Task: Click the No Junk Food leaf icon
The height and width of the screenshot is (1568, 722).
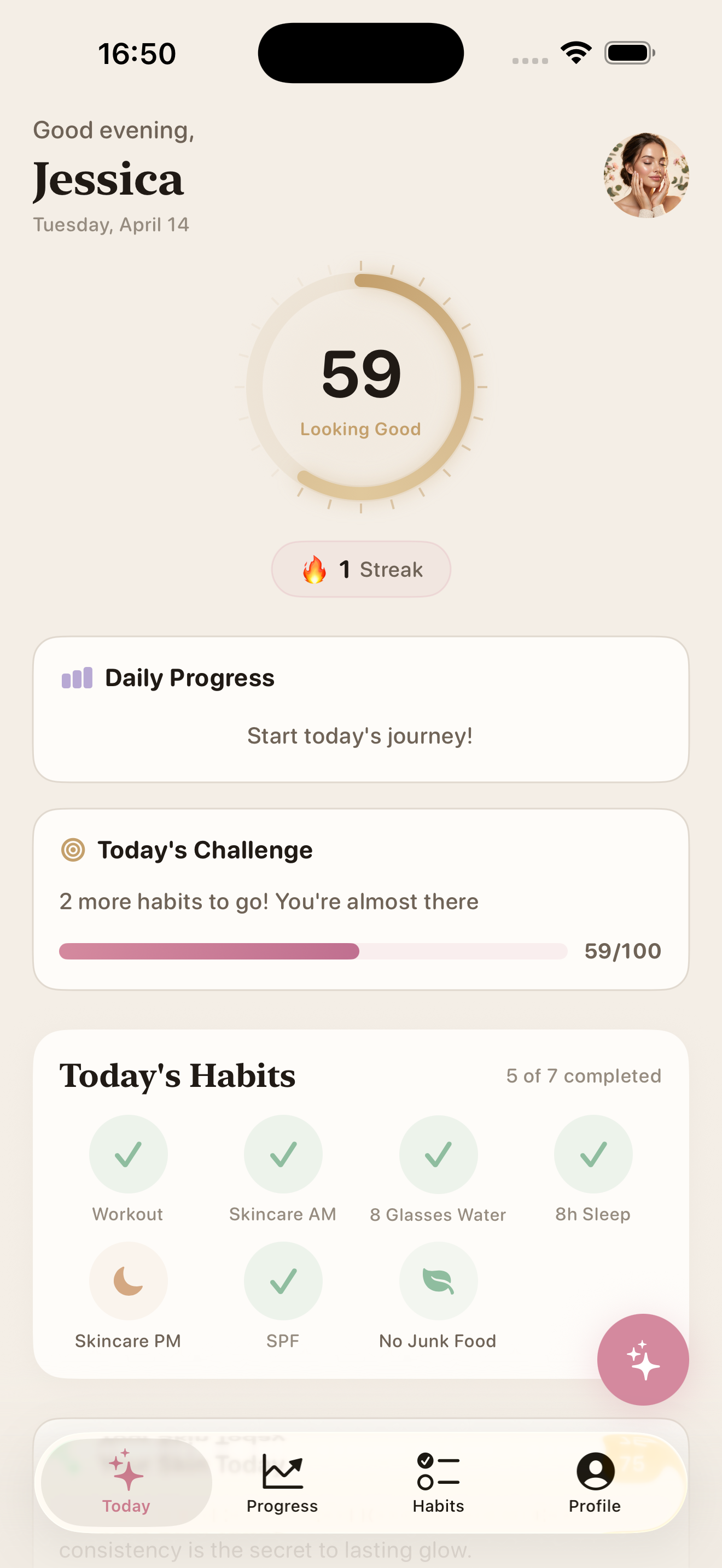Action: [438, 1280]
